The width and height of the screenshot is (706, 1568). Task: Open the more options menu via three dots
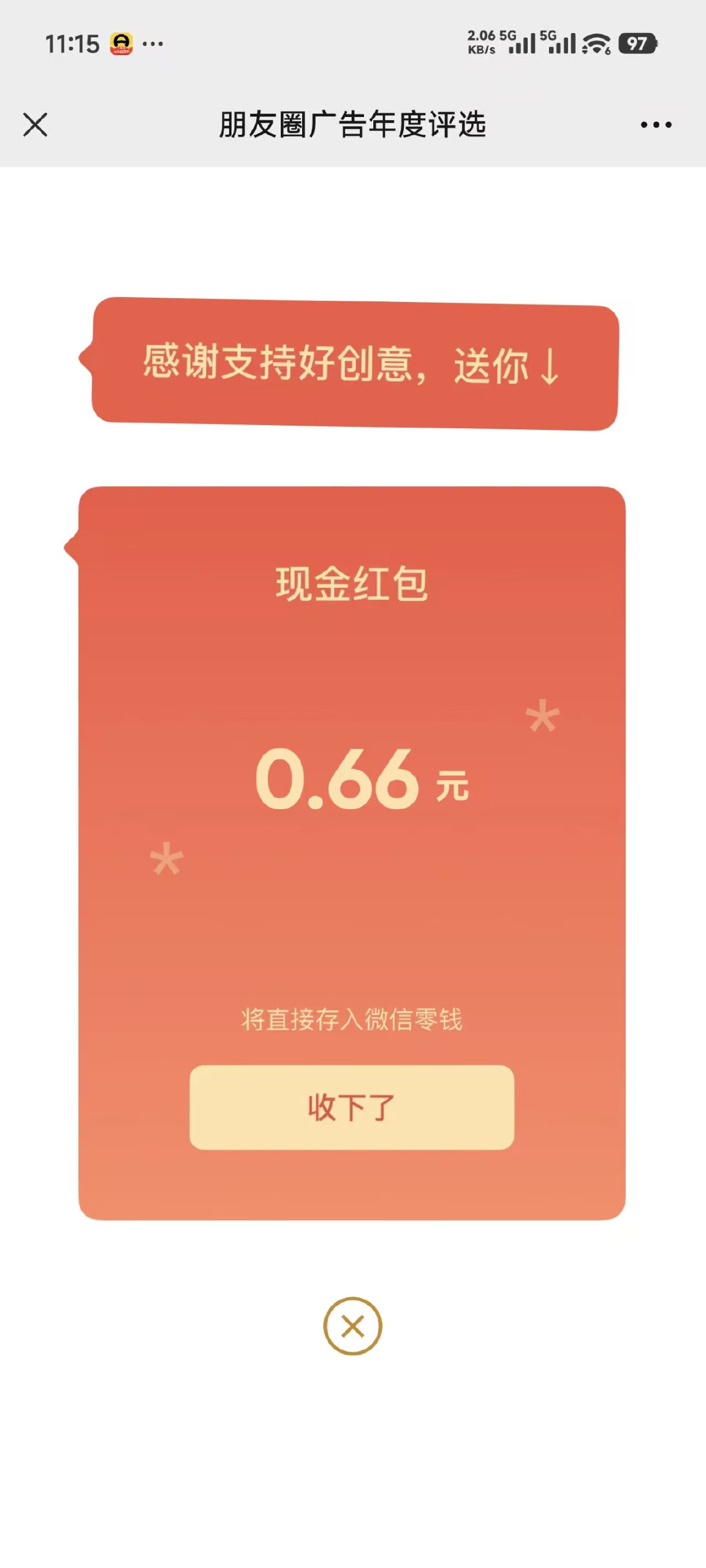(x=655, y=125)
